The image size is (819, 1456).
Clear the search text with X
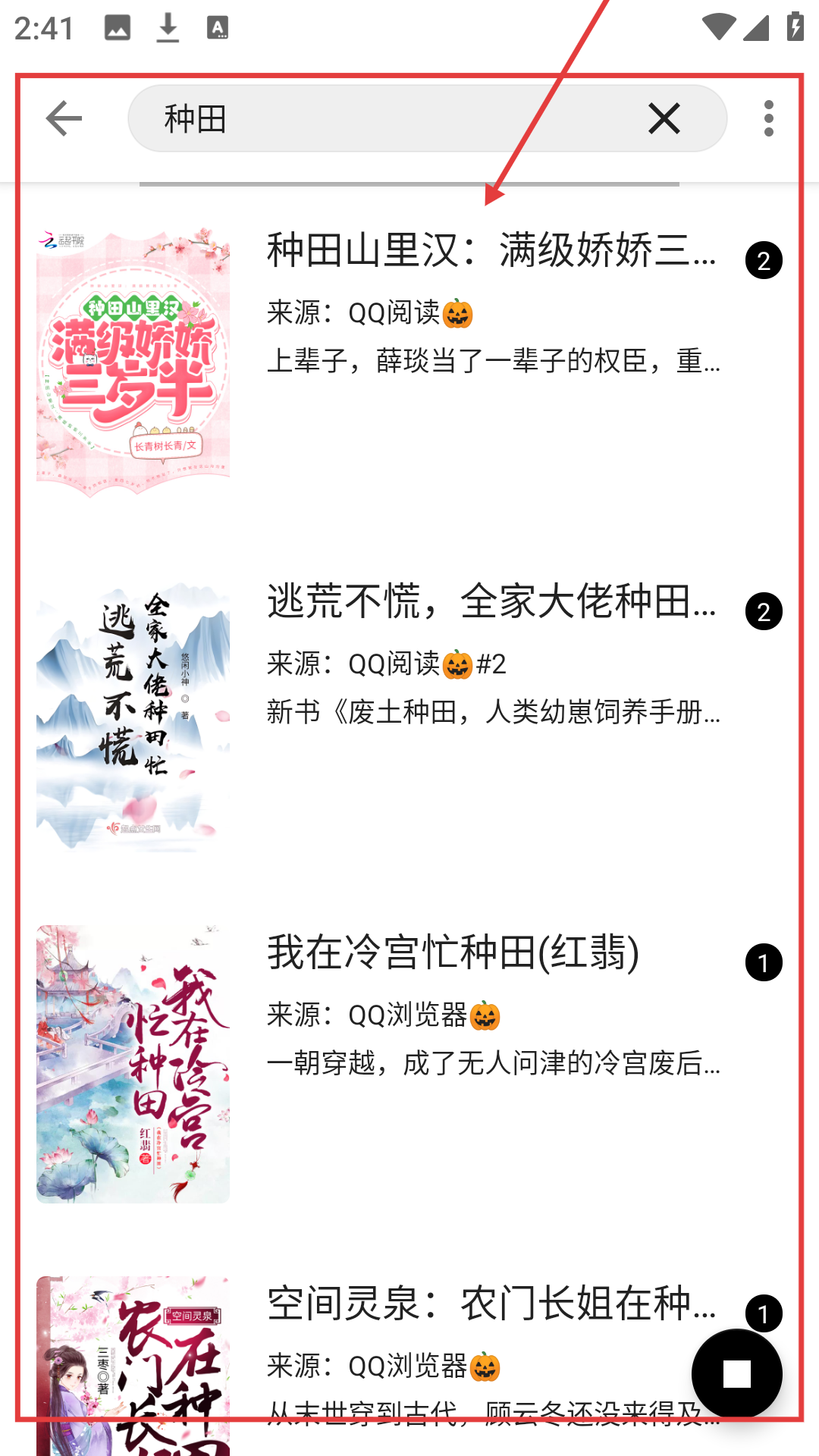(664, 119)
